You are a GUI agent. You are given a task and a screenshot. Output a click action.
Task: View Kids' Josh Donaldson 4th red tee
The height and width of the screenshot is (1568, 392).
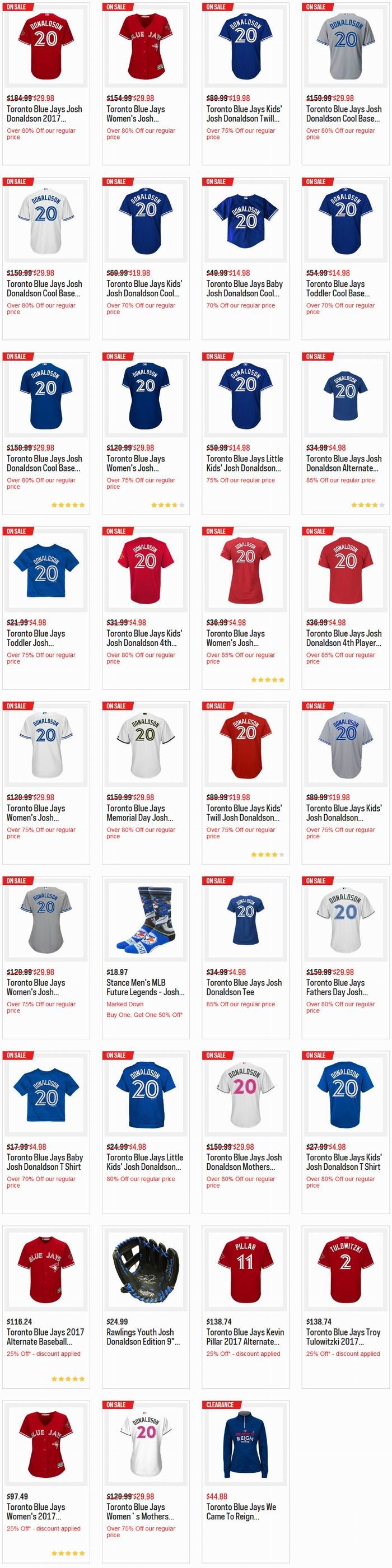click(x=146, y=637)
